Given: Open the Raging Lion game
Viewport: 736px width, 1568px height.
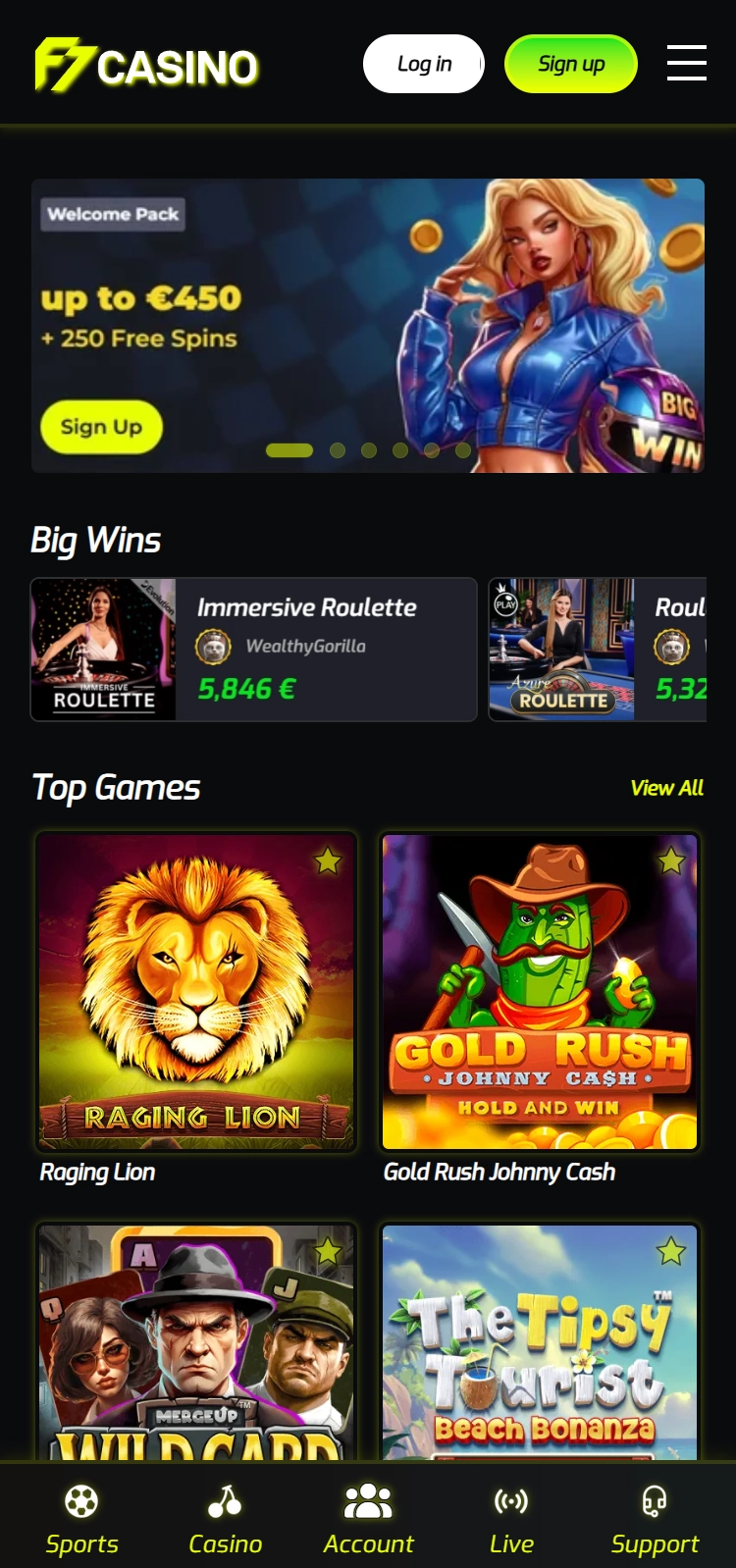Looking at the screenshot, I should (196, 992).
